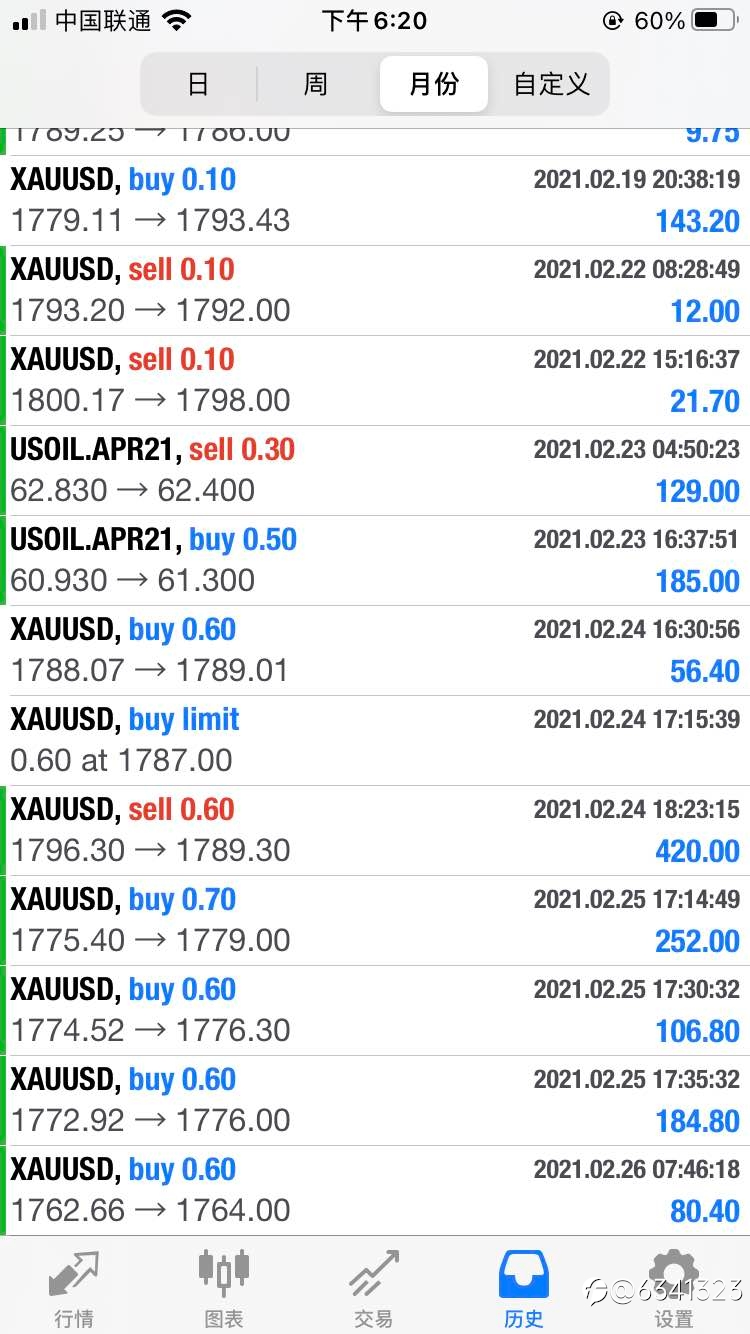750x1334 pixels.
Task: Open the XAUUSD sell 0.10 trade at 2021.02.22 08:28:49
Action: pos(375,291)
